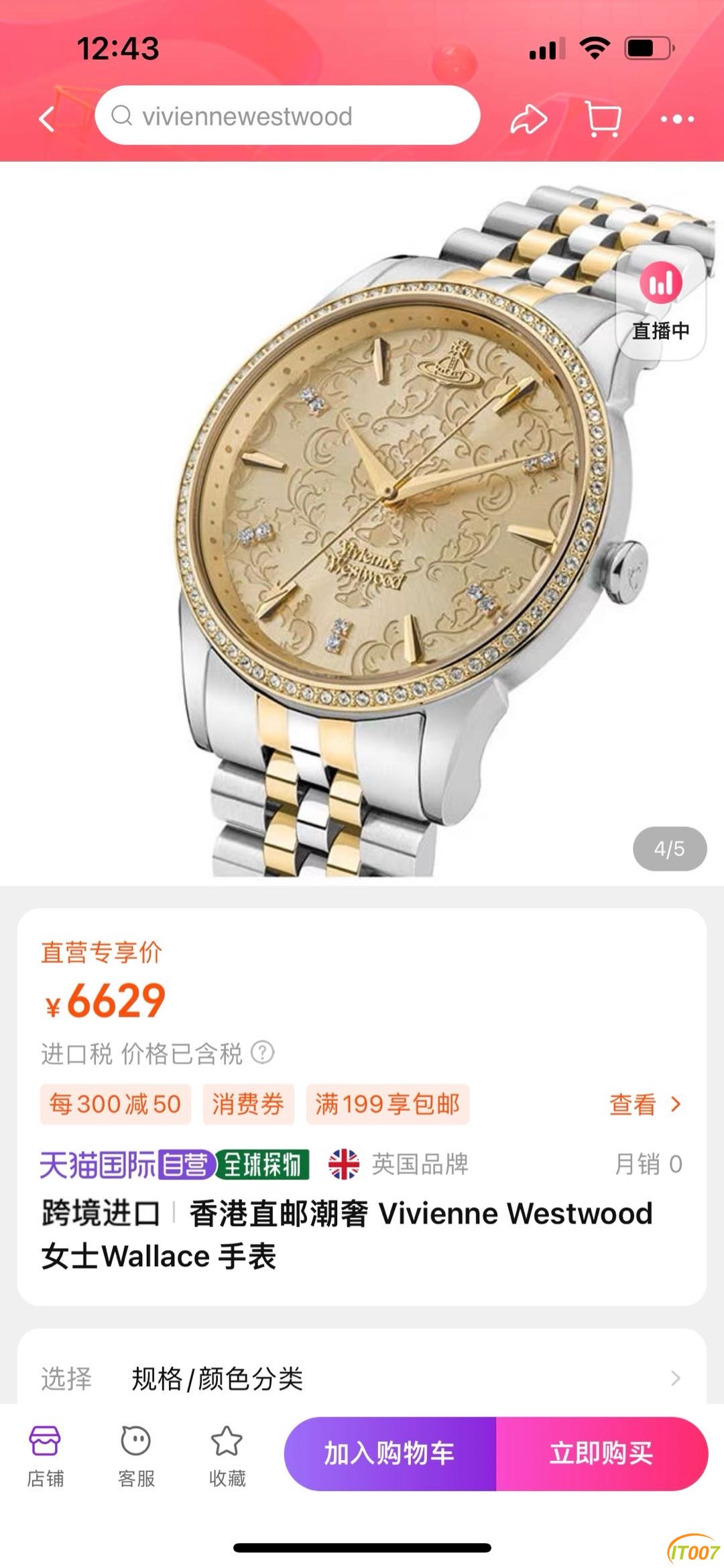724x1568 pixels.
Task: Open the three-dot overflow menu
Action: [x=677, y=119]
